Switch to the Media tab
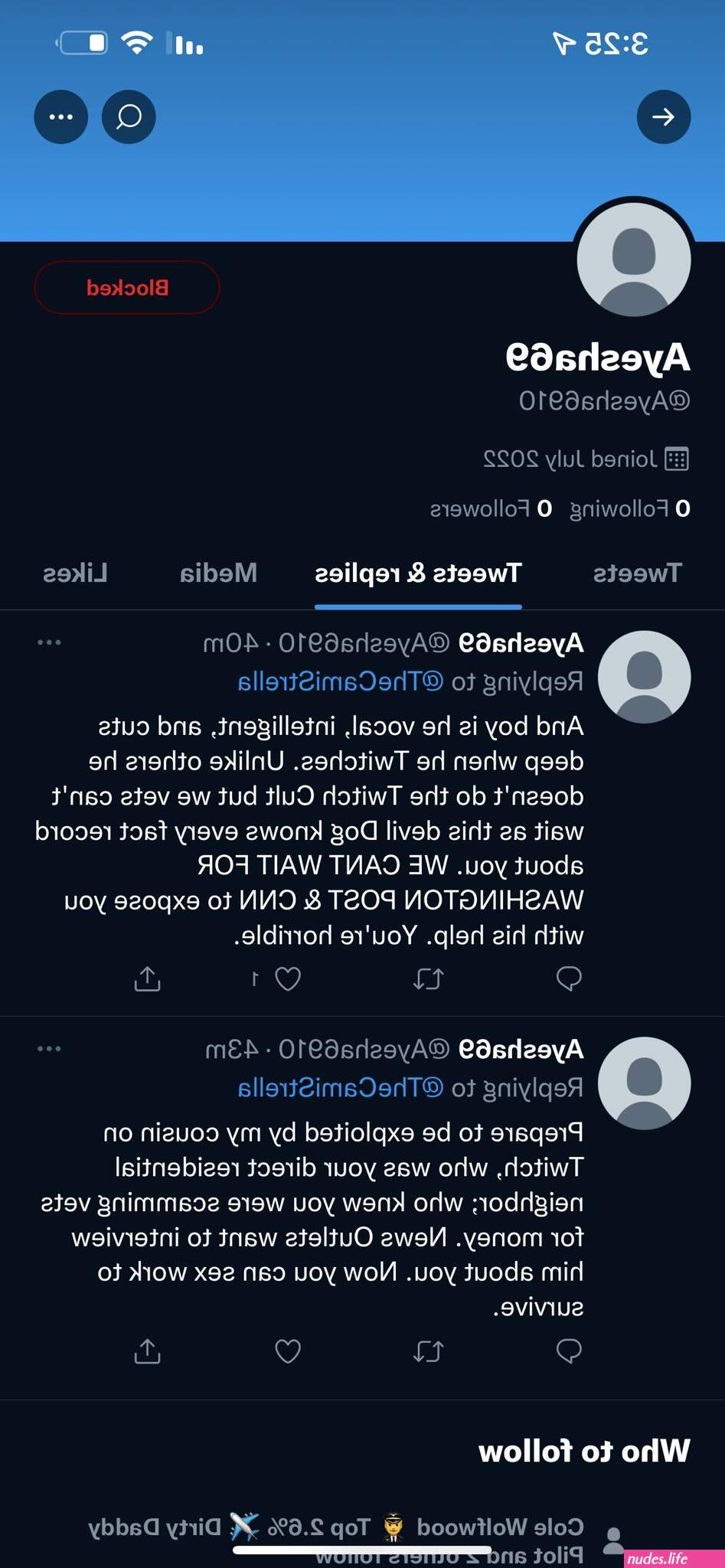The height and width of the screenshot is (1568, 725). [218, 573]
